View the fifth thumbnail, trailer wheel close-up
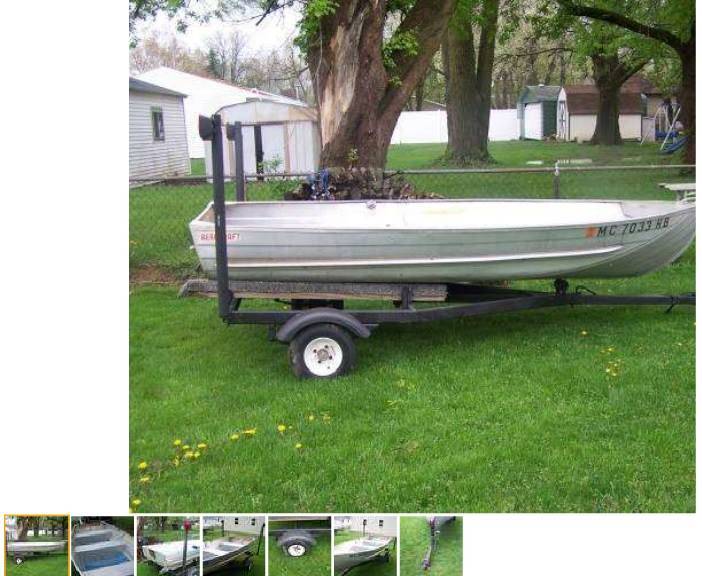The image size is (702, 576). pyautogui.click(x=299, y=546)
